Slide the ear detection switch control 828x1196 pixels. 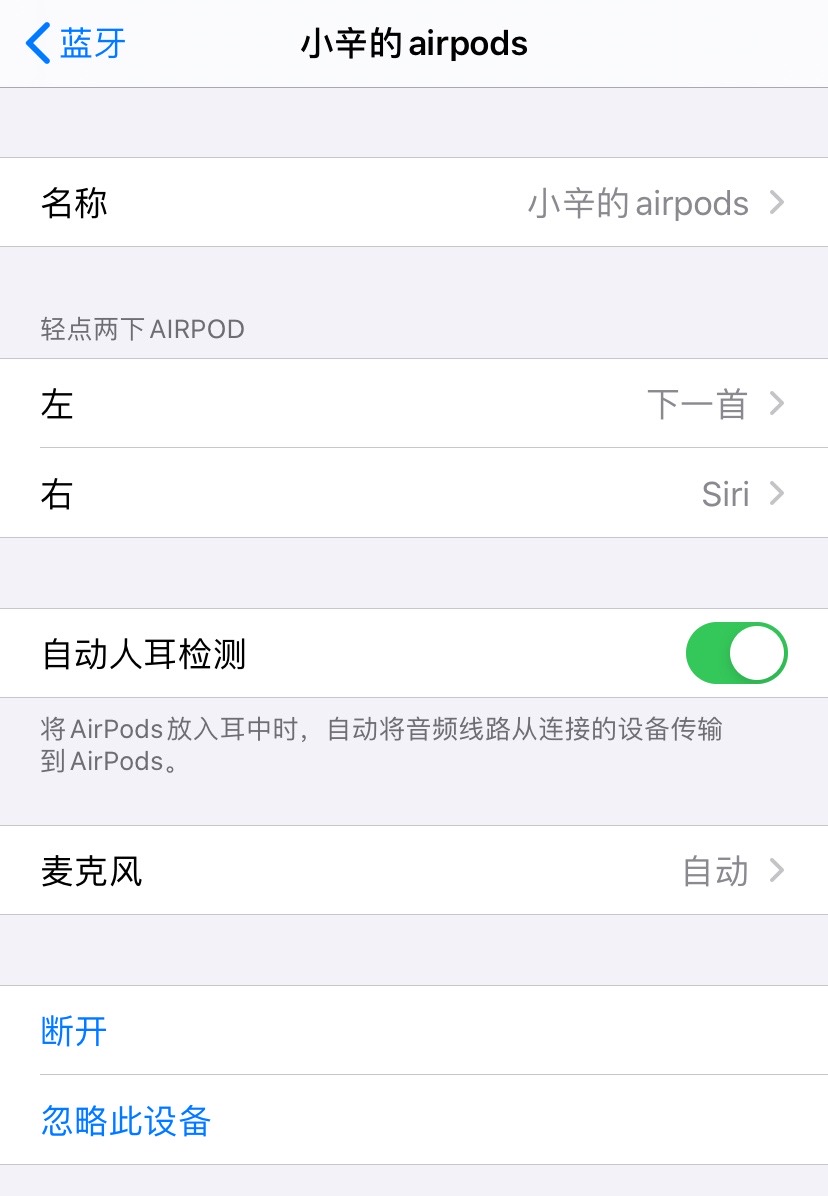point(737,653)
